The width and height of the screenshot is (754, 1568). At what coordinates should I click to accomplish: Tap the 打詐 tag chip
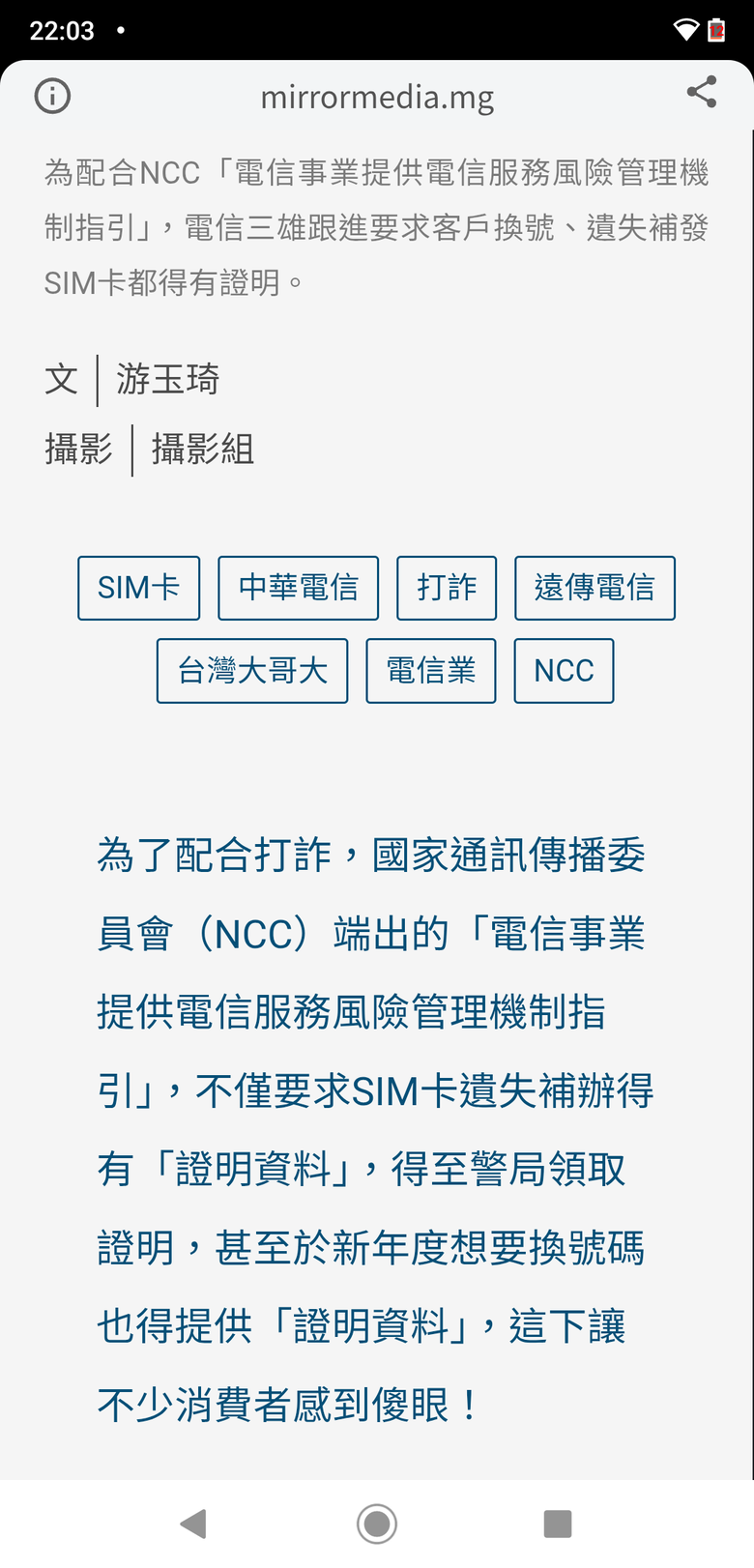(447, 588)
